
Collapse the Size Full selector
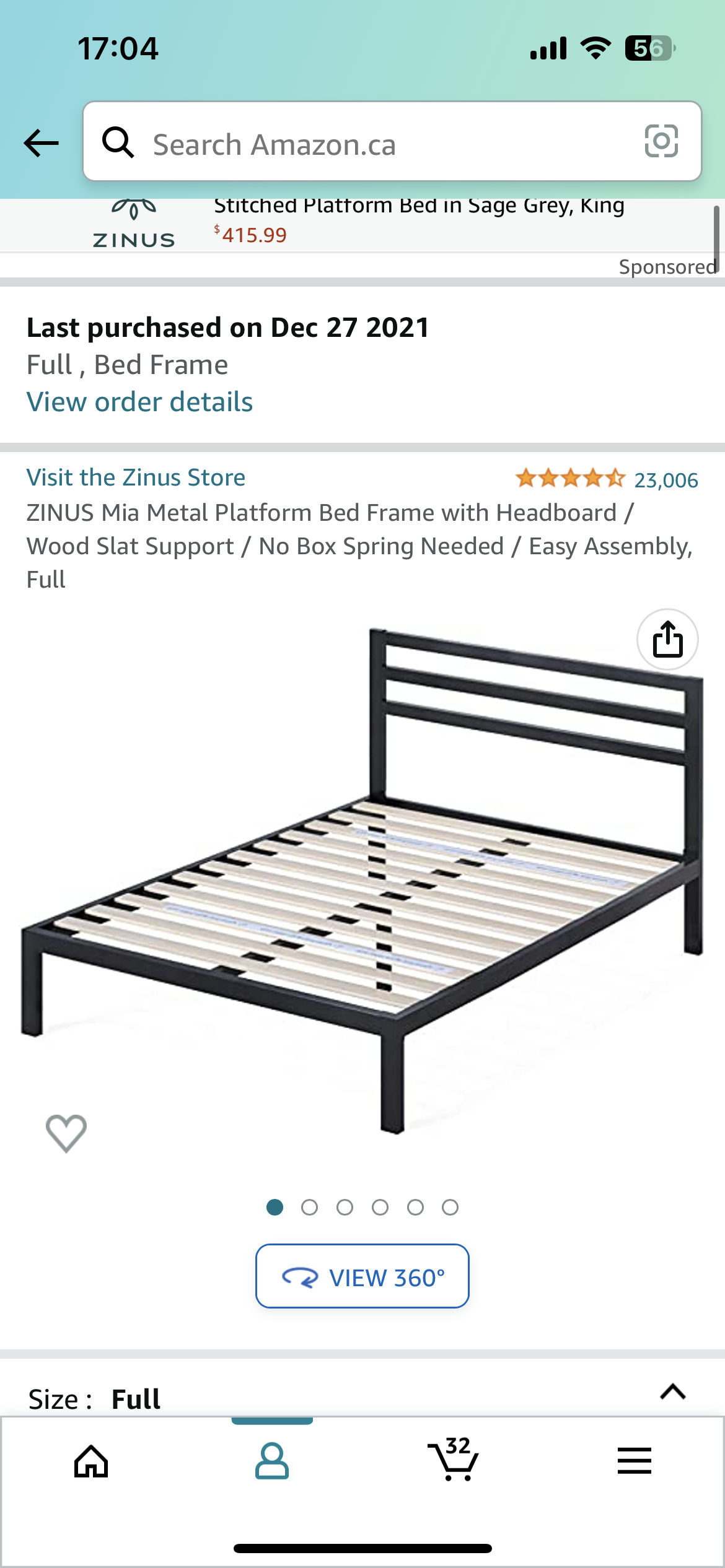coord(672,1392)
